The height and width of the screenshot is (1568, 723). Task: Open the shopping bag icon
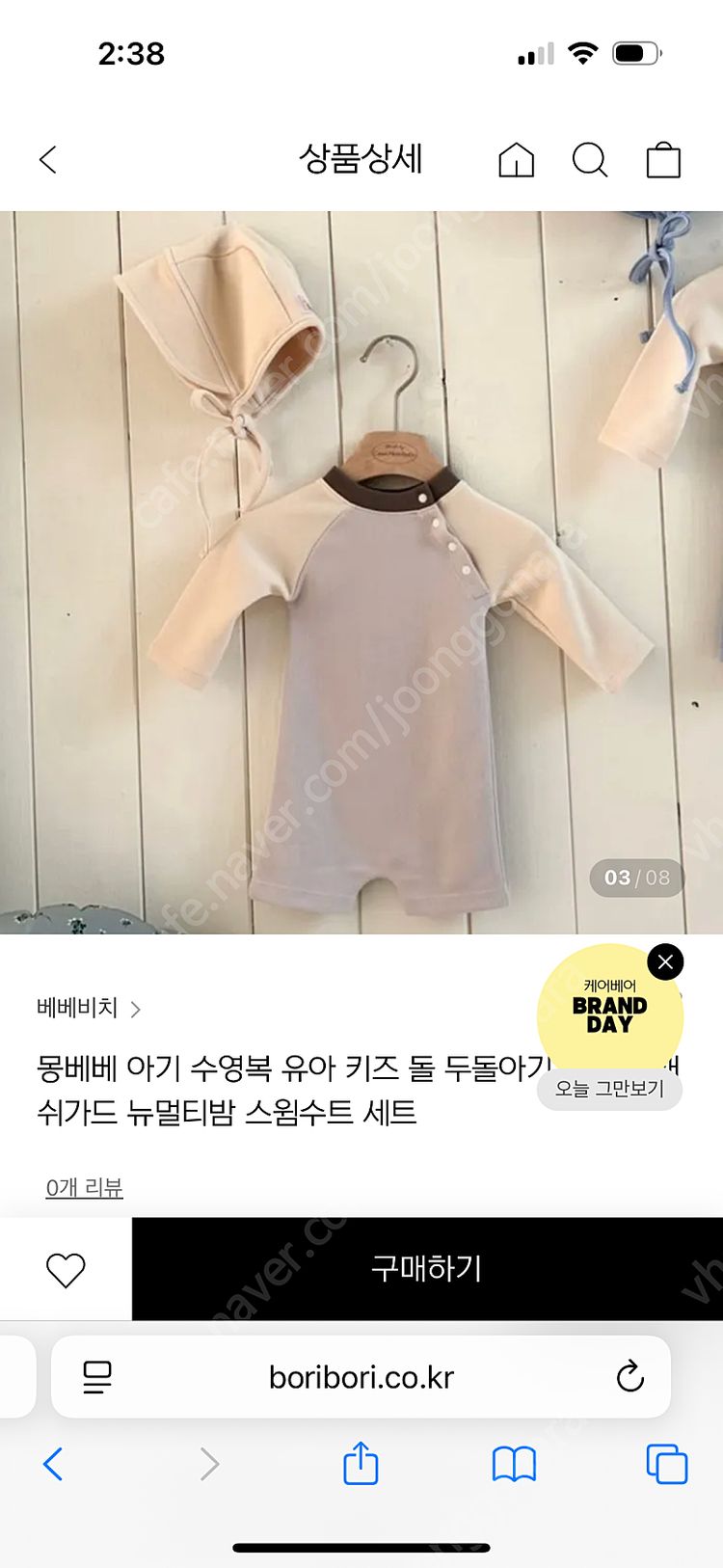pyautogui.click(x=662, y=161)
